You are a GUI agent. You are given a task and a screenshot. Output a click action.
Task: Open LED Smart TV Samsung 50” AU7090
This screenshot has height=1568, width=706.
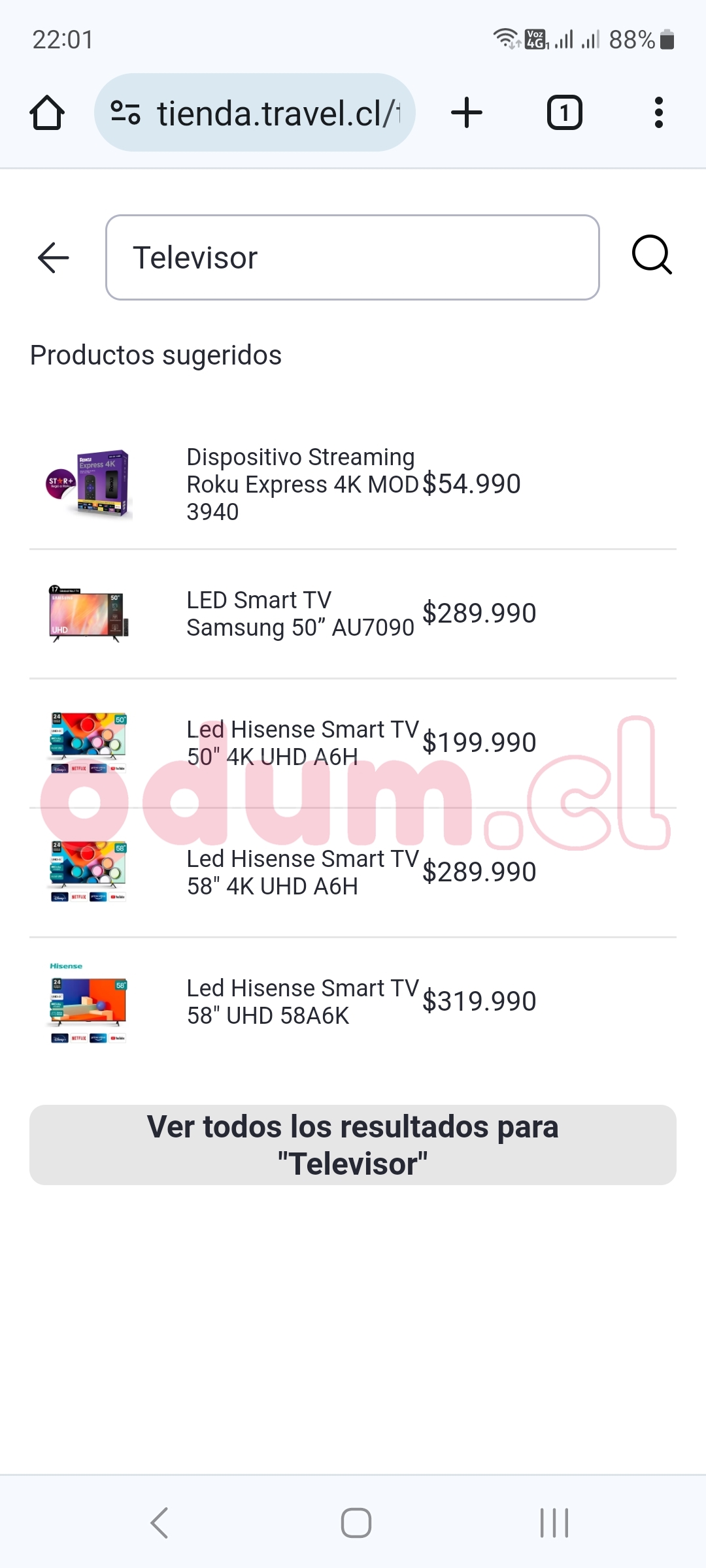tap(301, 613)
